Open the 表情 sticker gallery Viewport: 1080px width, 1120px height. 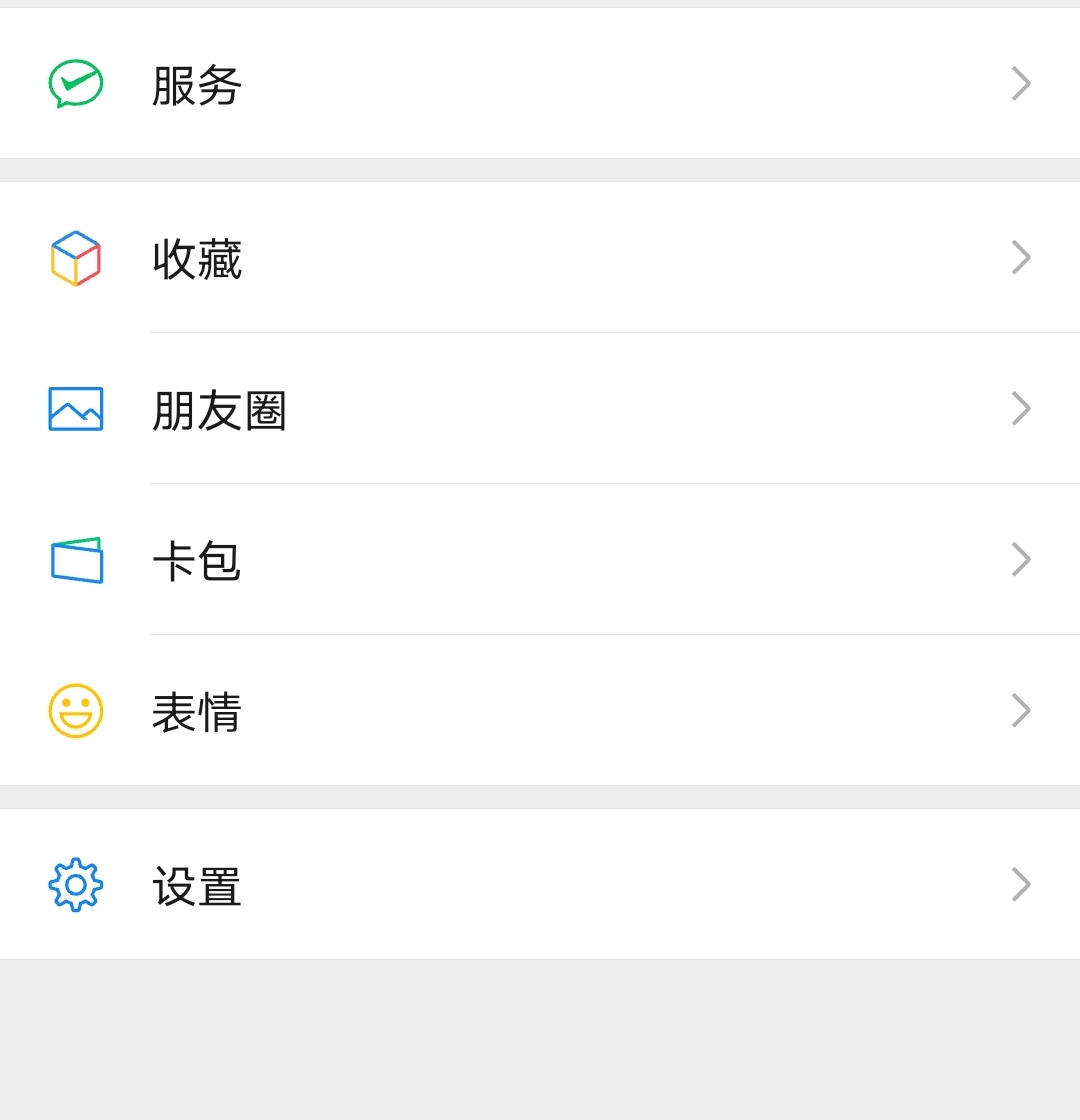click(540, 711)
